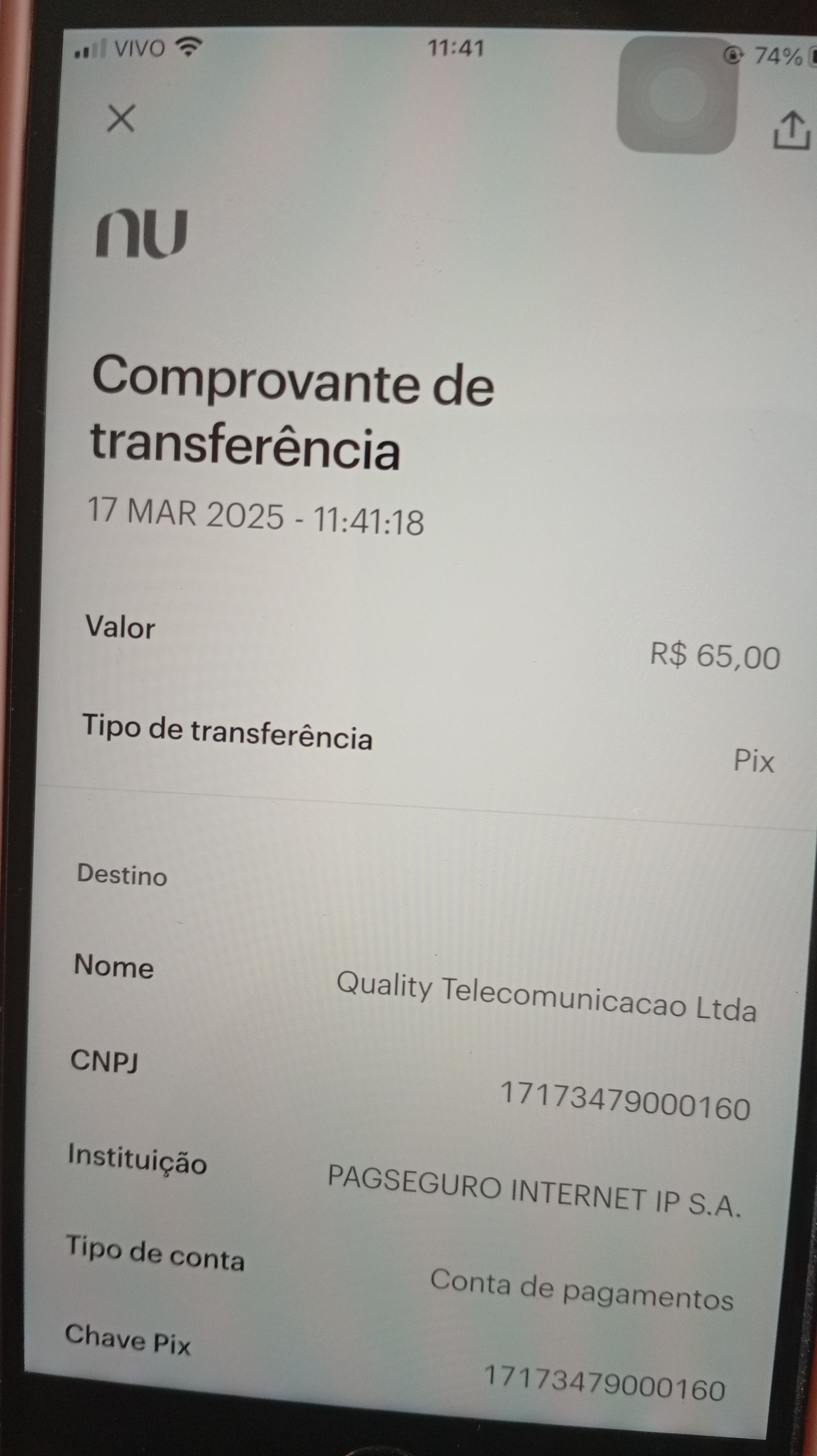Close the transfer receipt

coord(121,119)
